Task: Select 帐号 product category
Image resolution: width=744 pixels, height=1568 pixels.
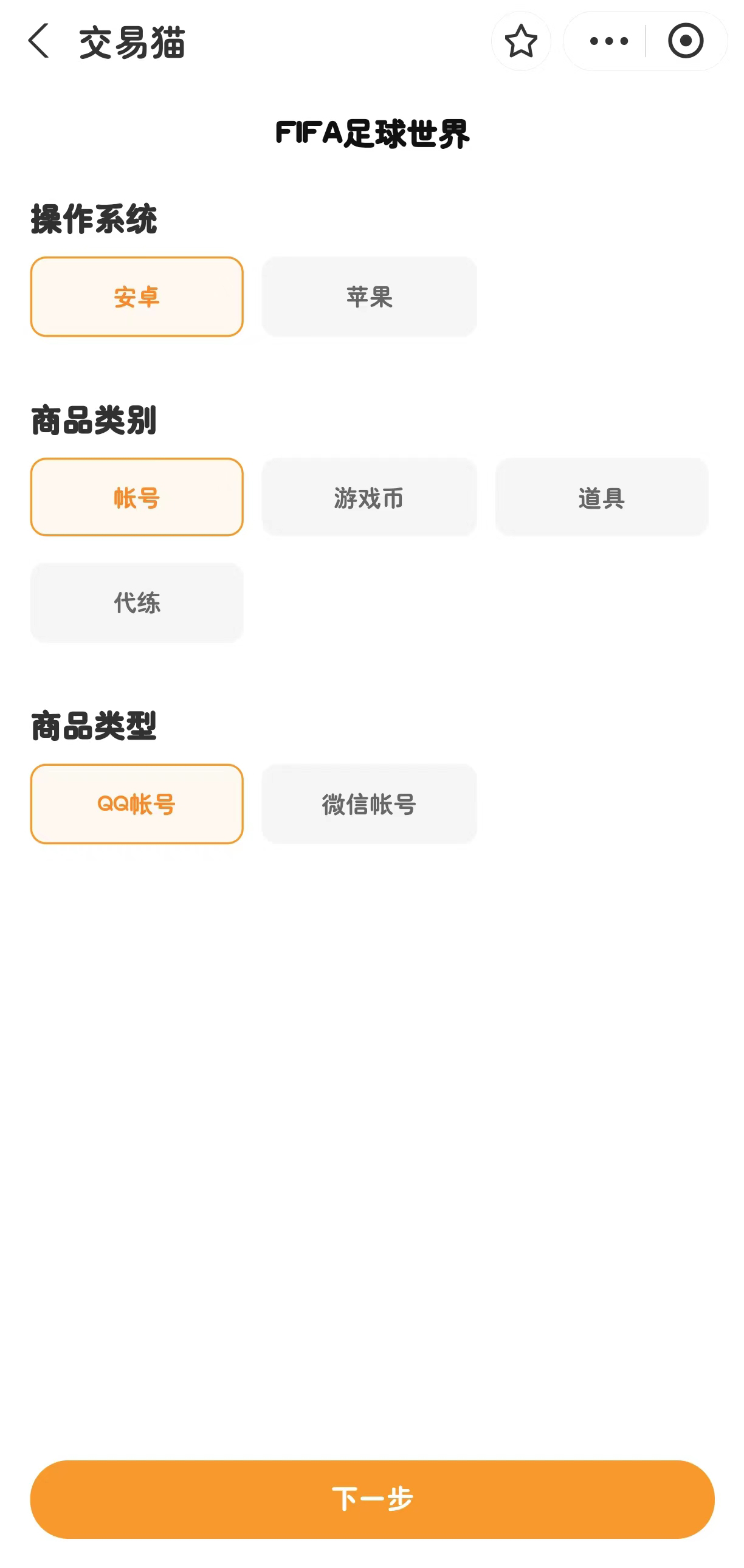Action: [136, 497]
